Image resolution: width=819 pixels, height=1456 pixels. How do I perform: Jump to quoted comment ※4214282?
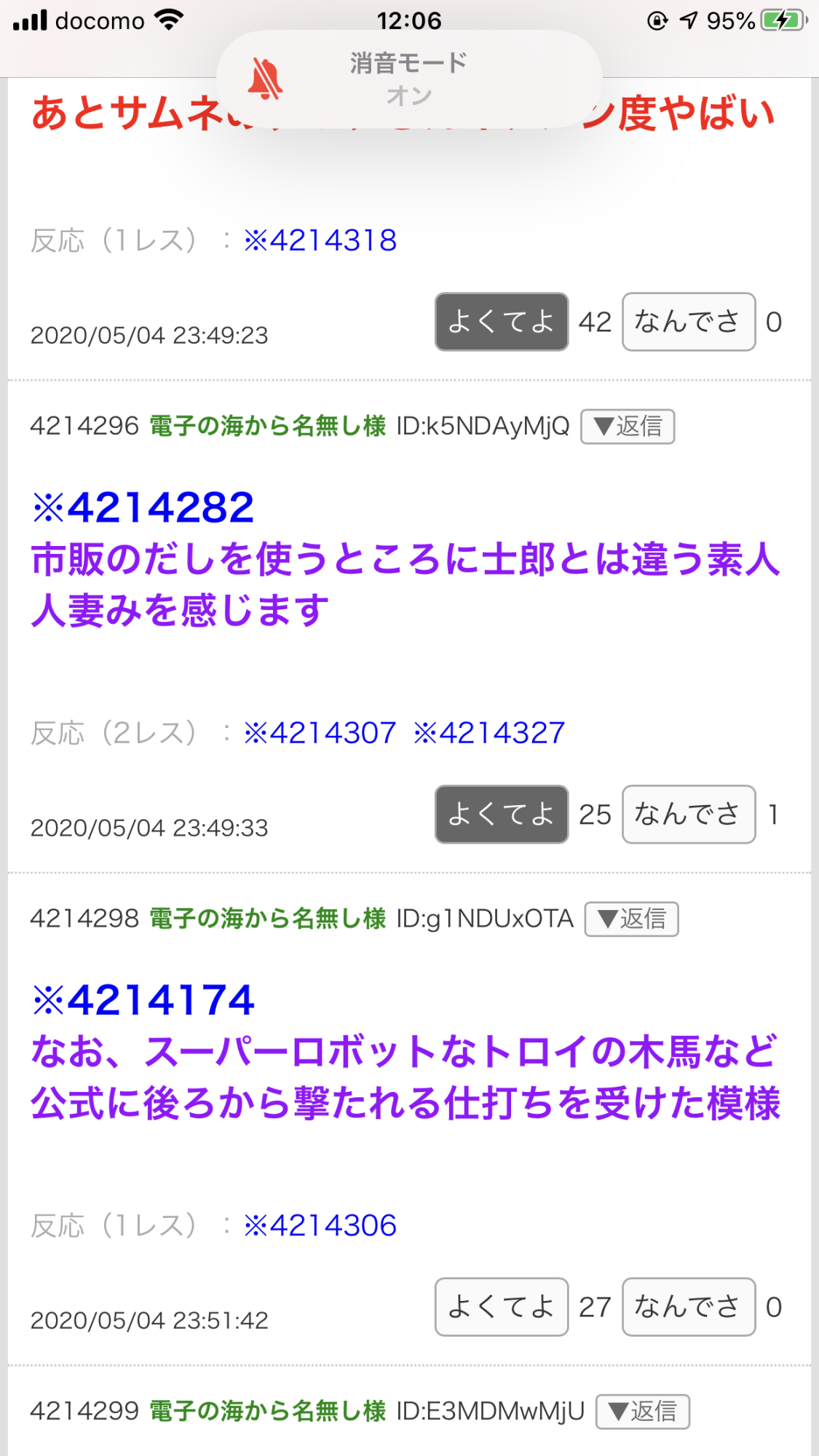tap(143, 507)
